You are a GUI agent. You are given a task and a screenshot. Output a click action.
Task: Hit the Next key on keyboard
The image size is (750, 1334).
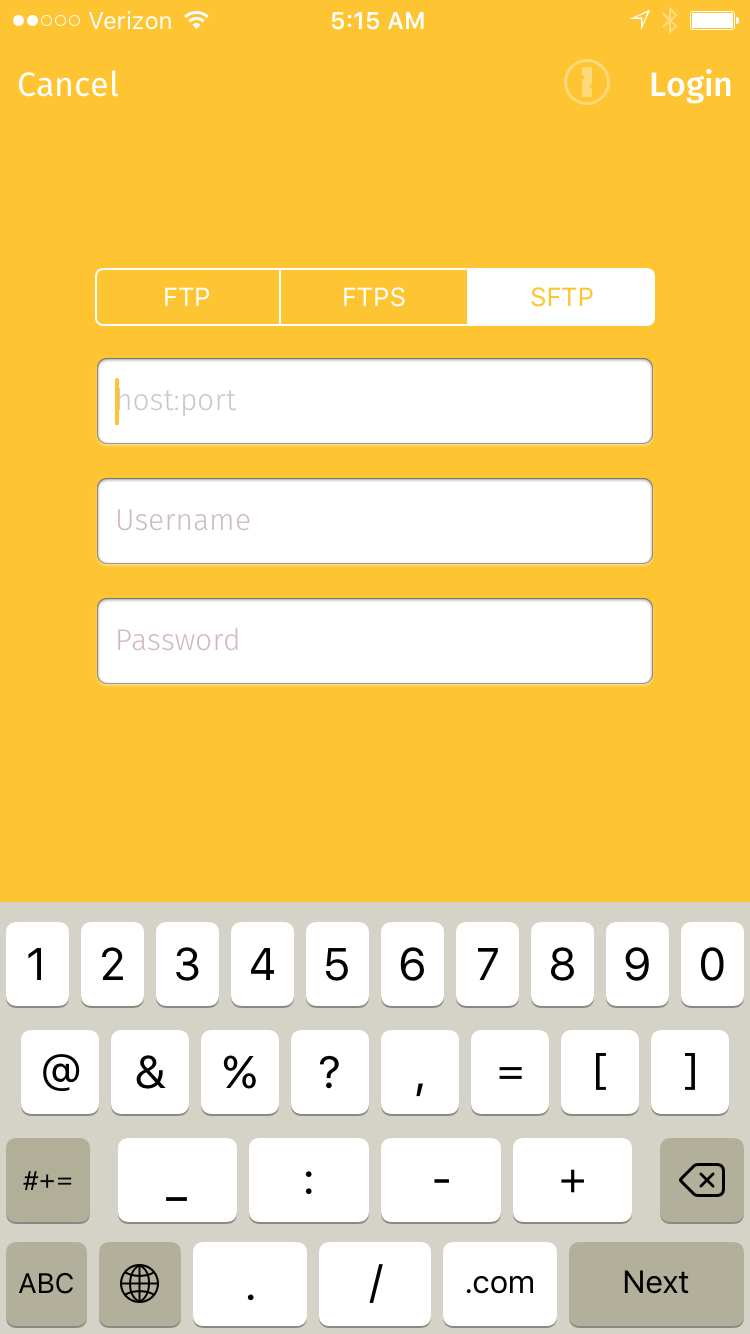point(656,1282)
